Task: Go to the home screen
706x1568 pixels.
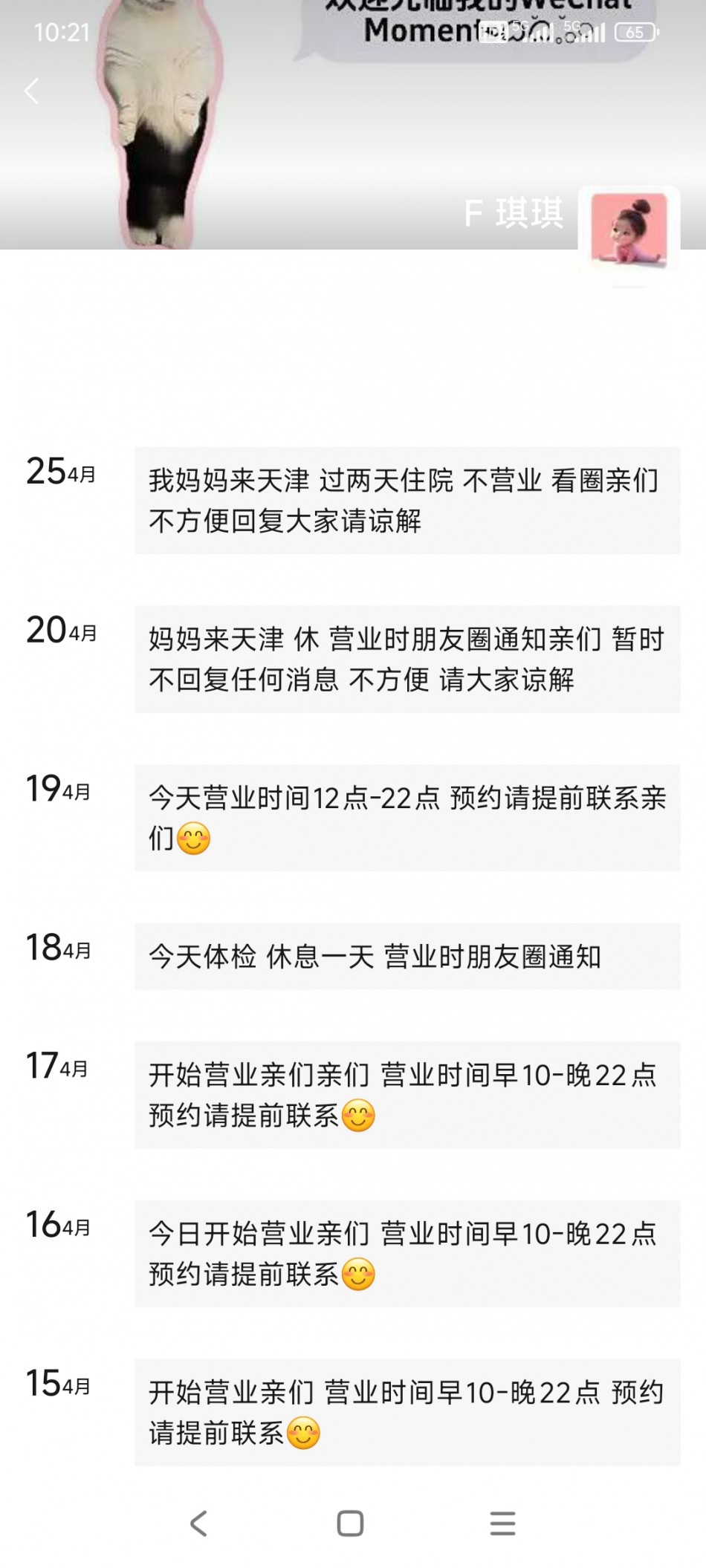Action: pyautogui.click(x=350, y=1523)
